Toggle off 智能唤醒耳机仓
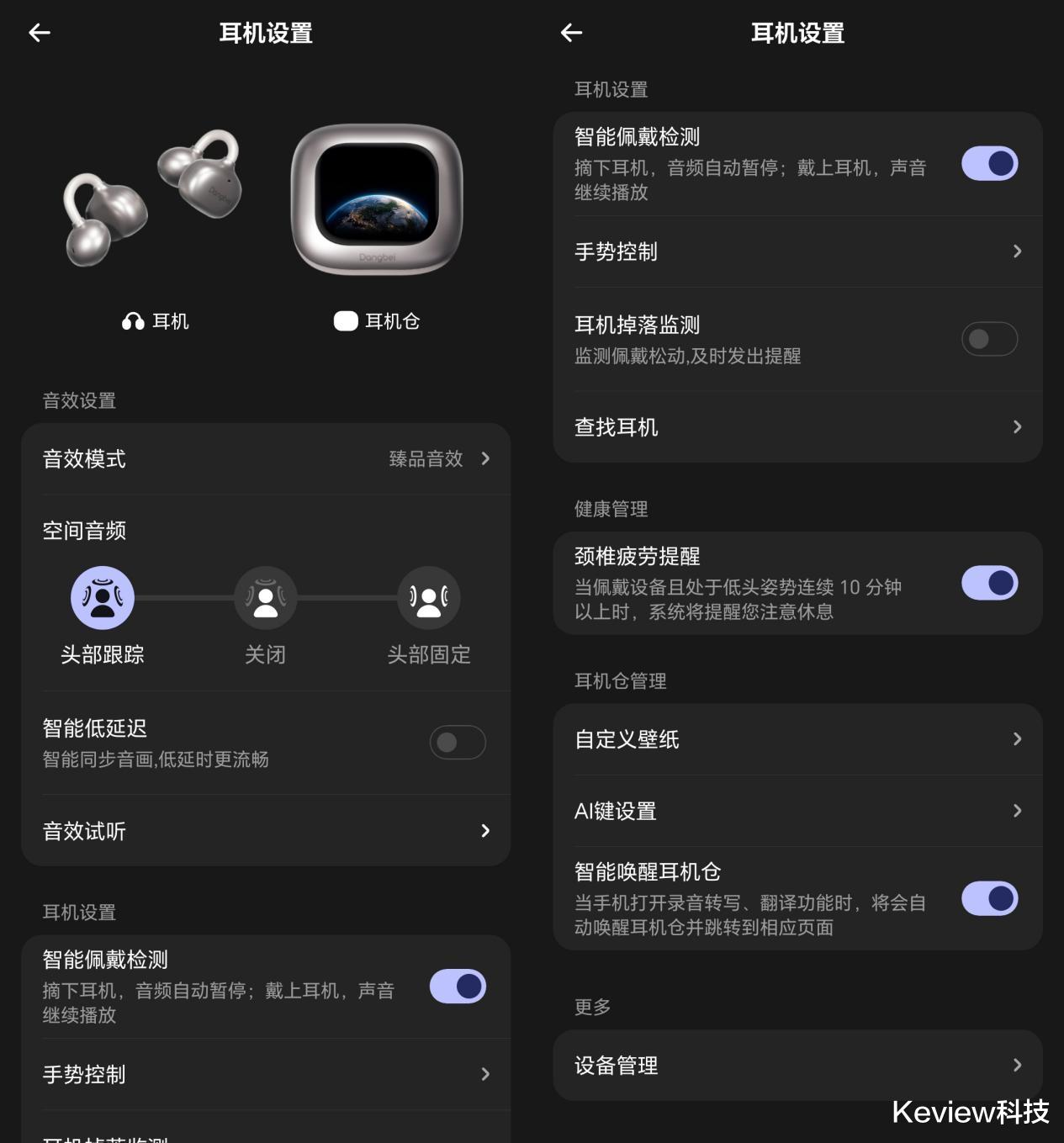The width and height of the screenshot is (1064, 1143). tap(989, 899)
